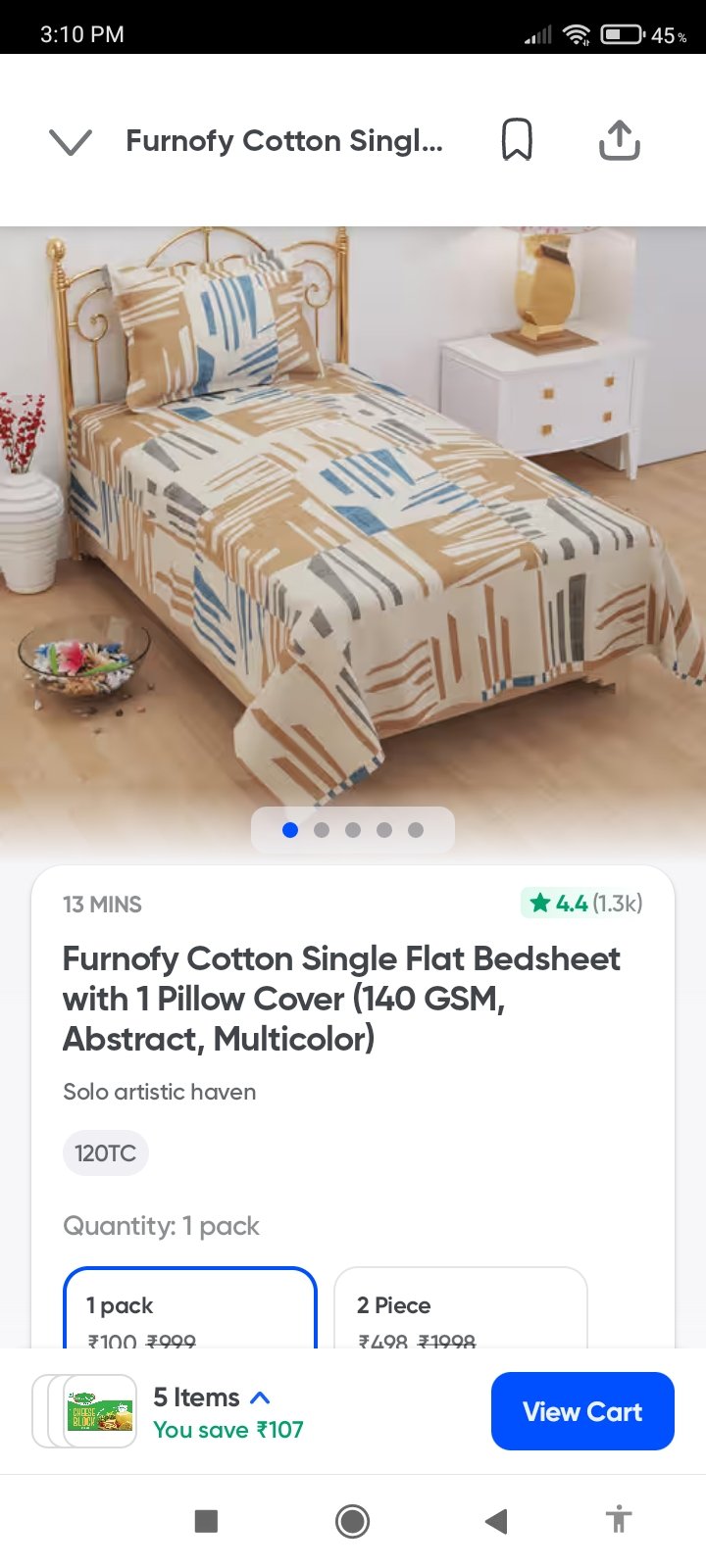Screen dimensions: 706x1568
Task: Open the 4.4 rating reviews
Action: tap(584, 903)
